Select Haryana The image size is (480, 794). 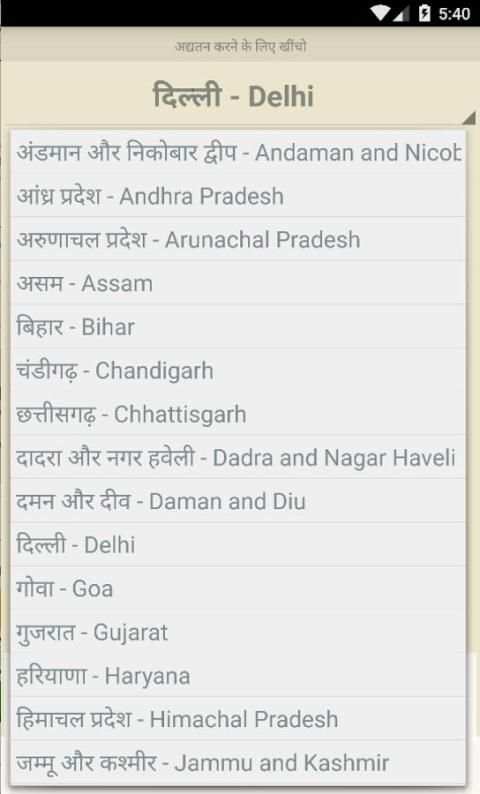click(237, 674)
